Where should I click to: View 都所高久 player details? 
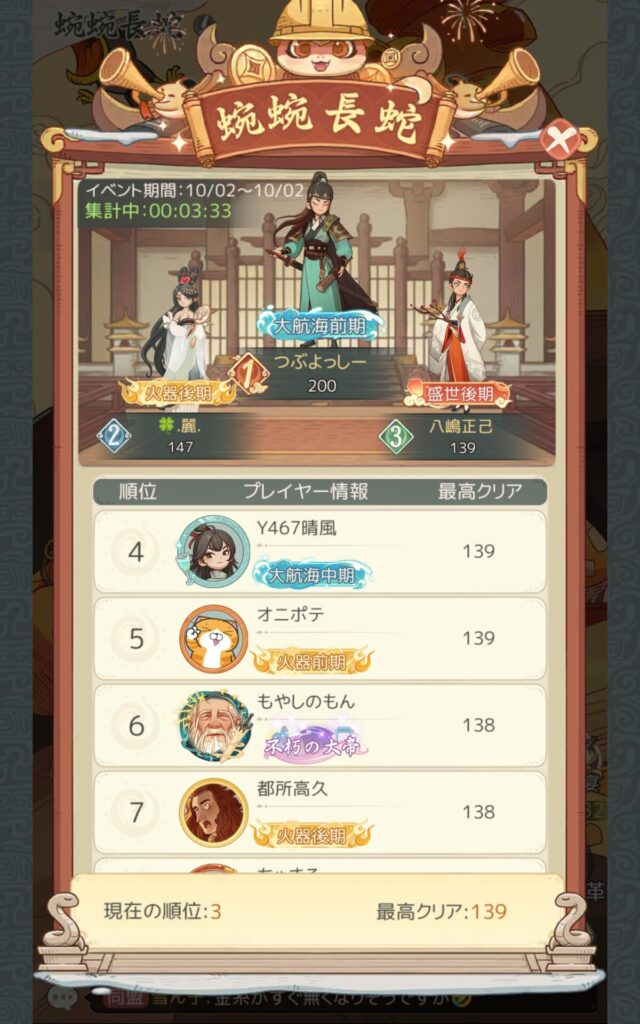[x=212, y=812]
